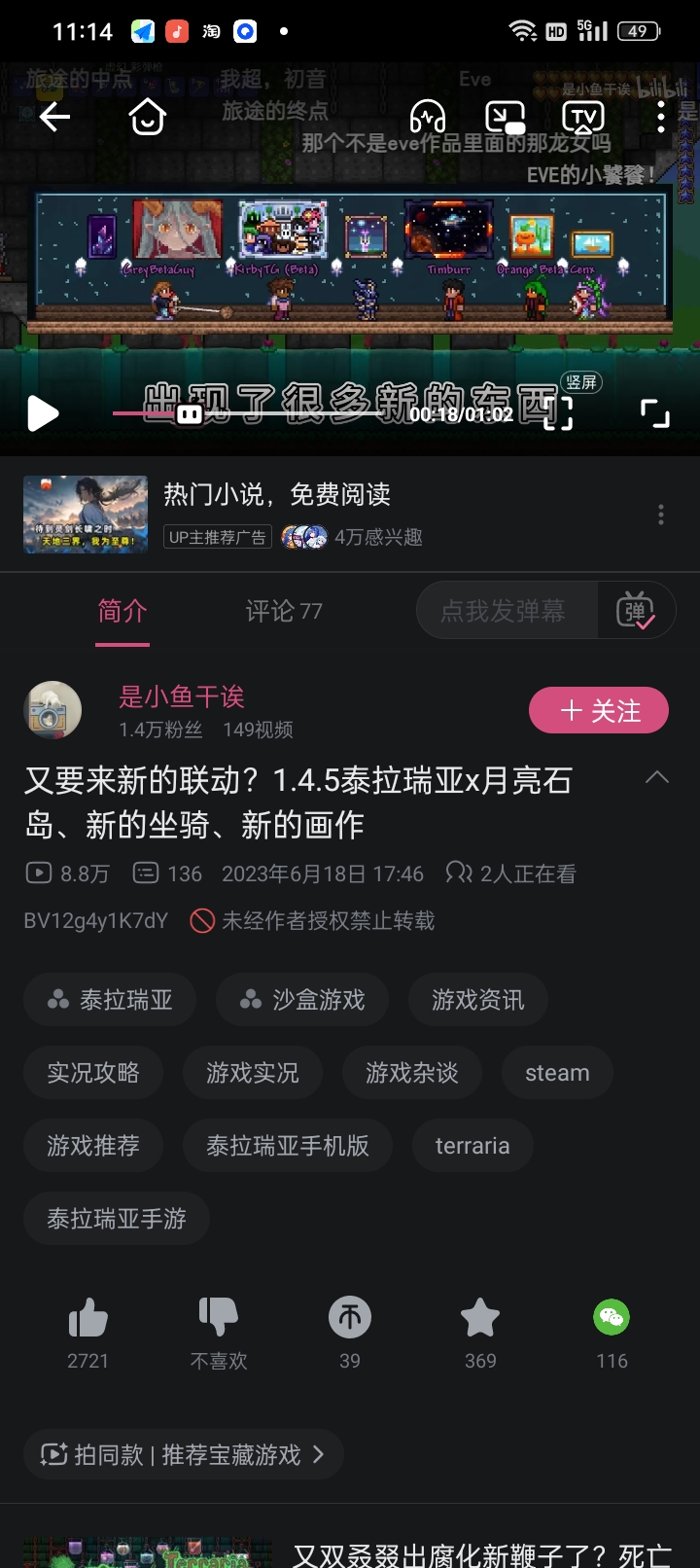This screenshot has width=700, height=1568.
Task: Give coins to this video
Action: (x=350, y=1320)
